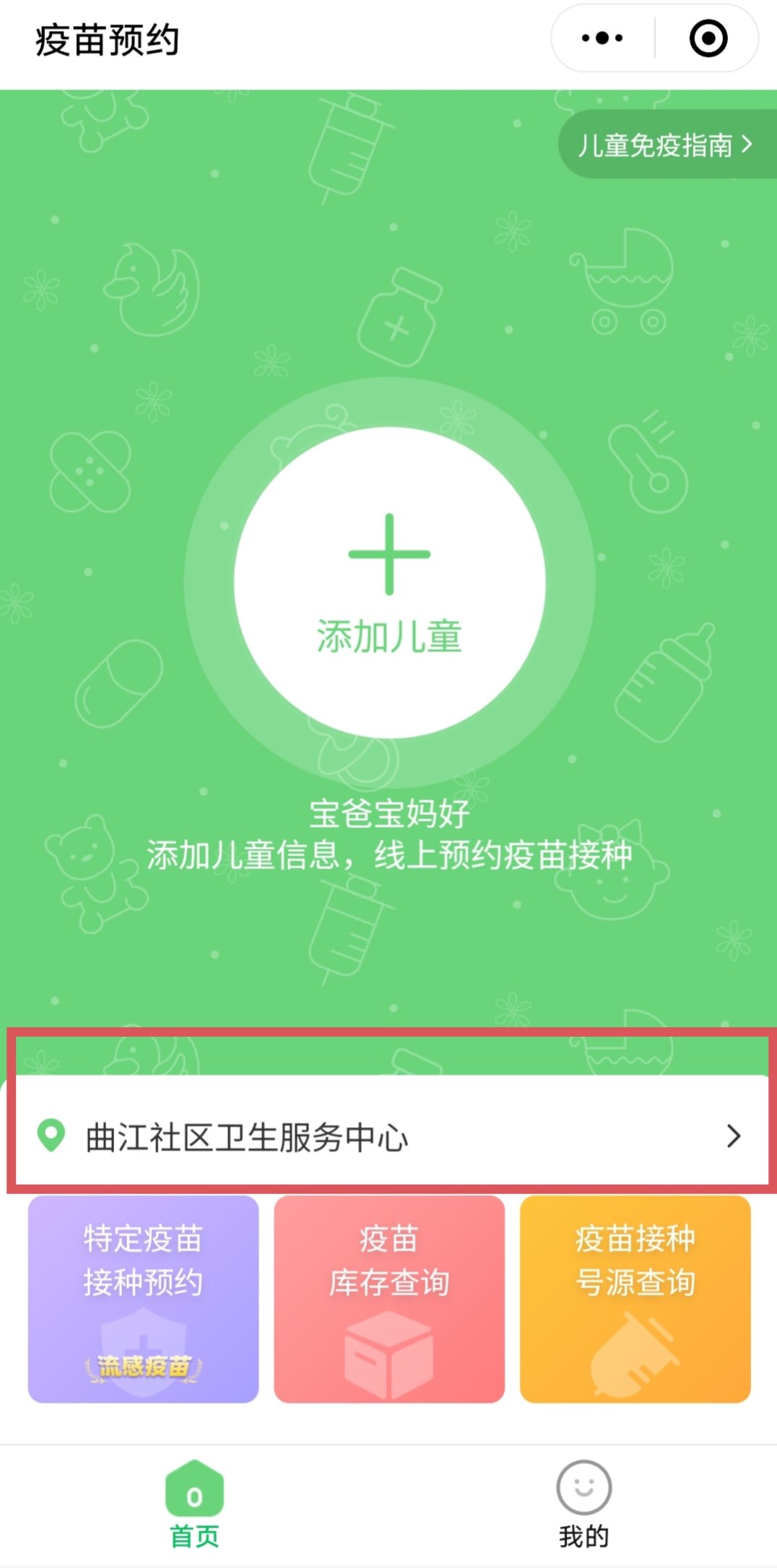The height and width of the screenshot is (1568, 777).
Task: Tap 添加儿童 to add a child
Action: 389,583
